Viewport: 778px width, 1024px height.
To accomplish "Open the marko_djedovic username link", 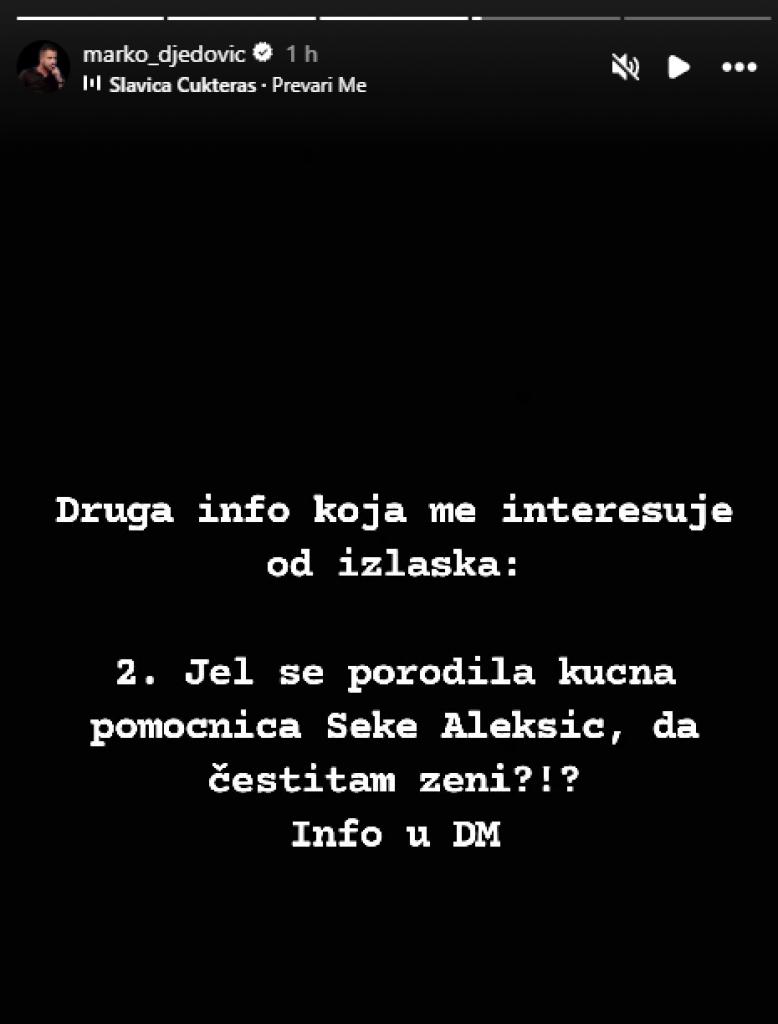I will coord(163,53).
